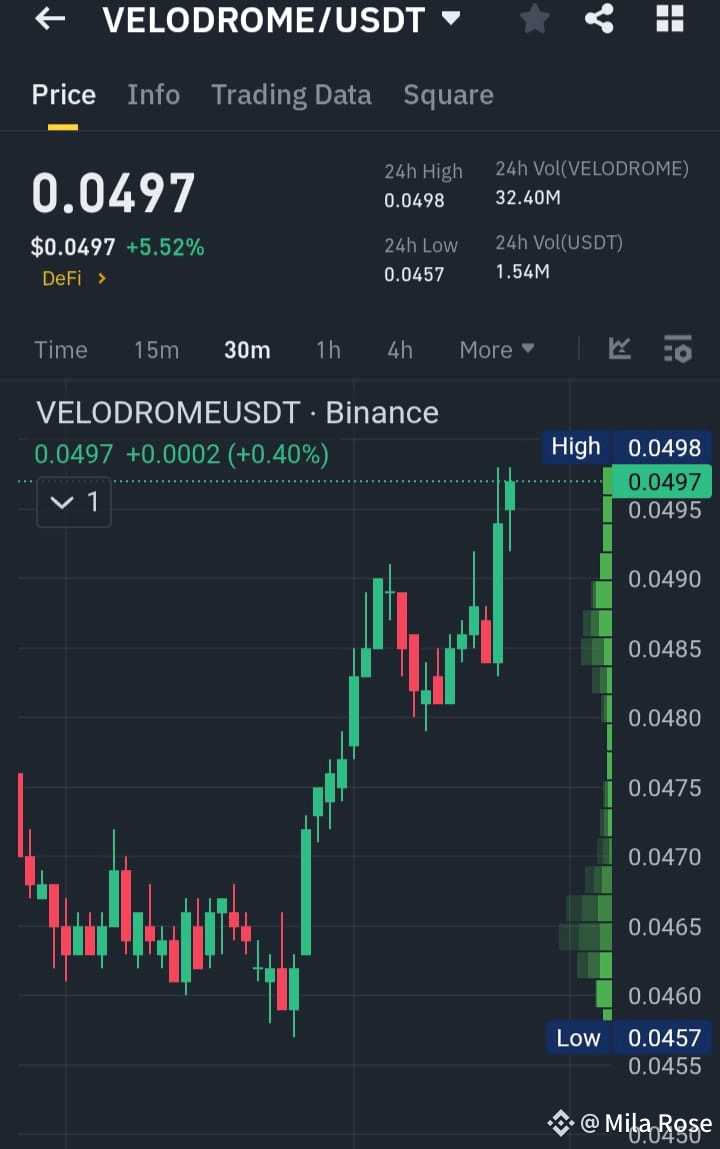The width and height of the screenshot is (720, 1149).
Task: Select the 15m timeframe
Action: (x=156, y=350)
